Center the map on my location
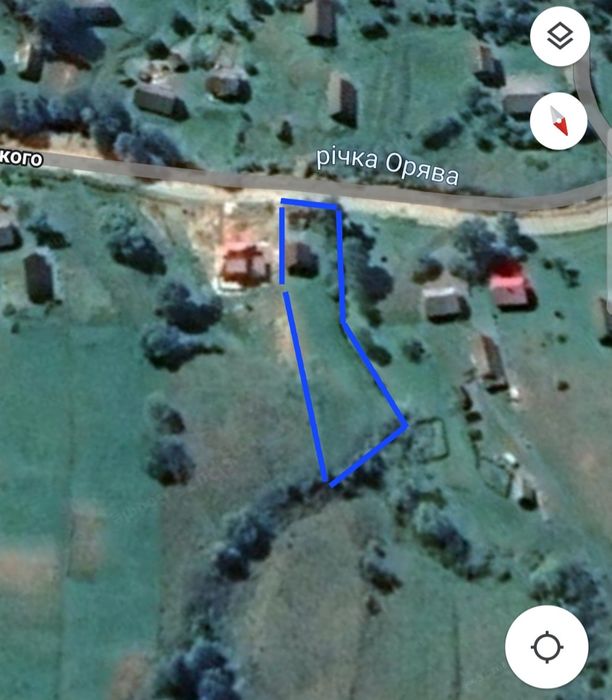 (x=546, y=645)
